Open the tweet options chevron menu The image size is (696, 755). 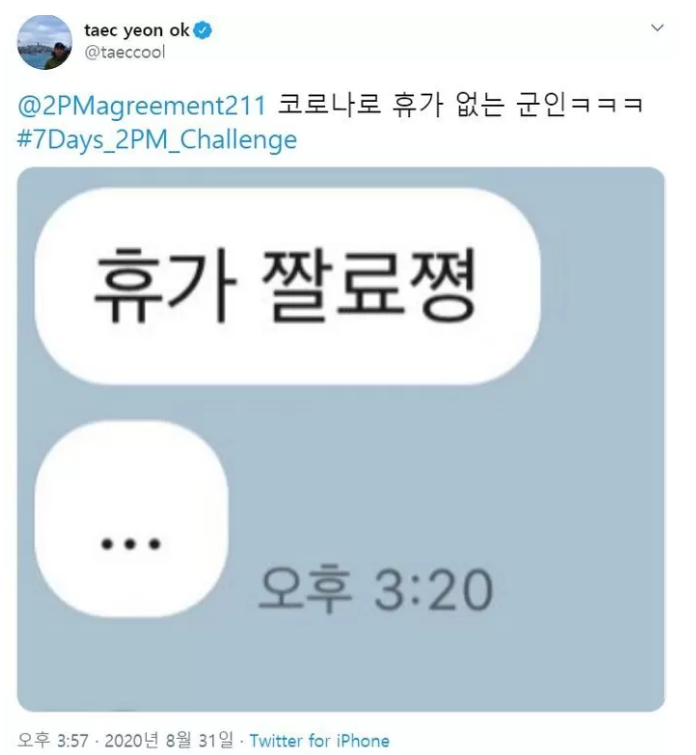657,29
